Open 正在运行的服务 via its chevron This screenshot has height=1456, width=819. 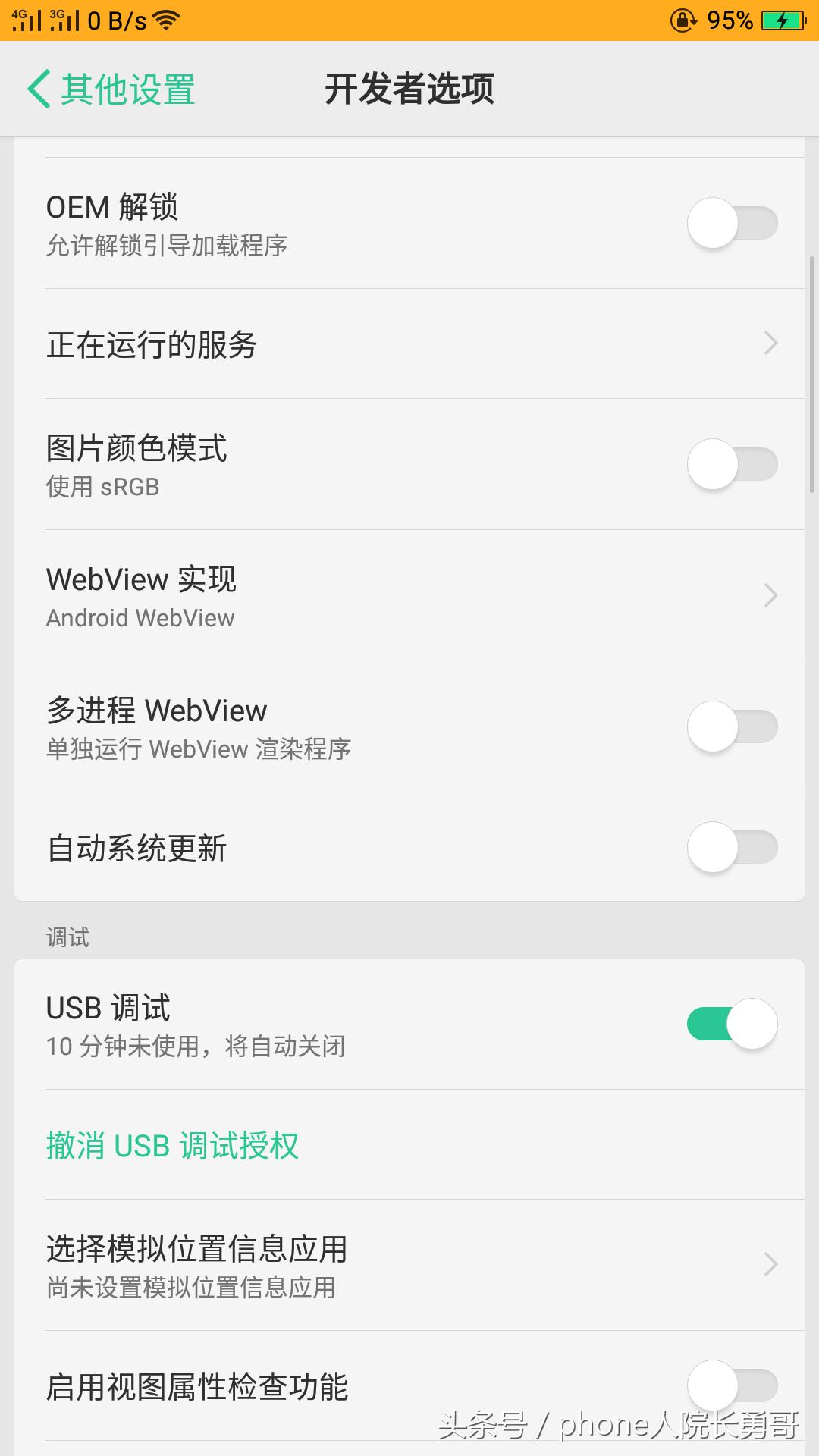771,344
